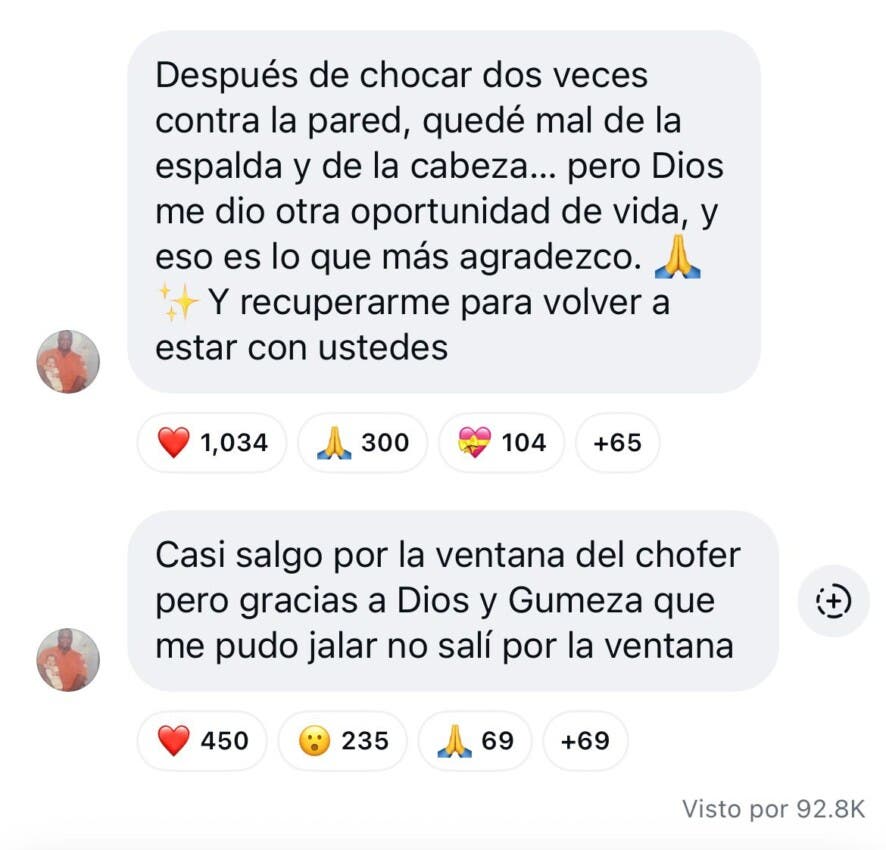Viewport: 886px width, 850px height.
Task: Show the +69 additional reactions
Action: point(585,740)
